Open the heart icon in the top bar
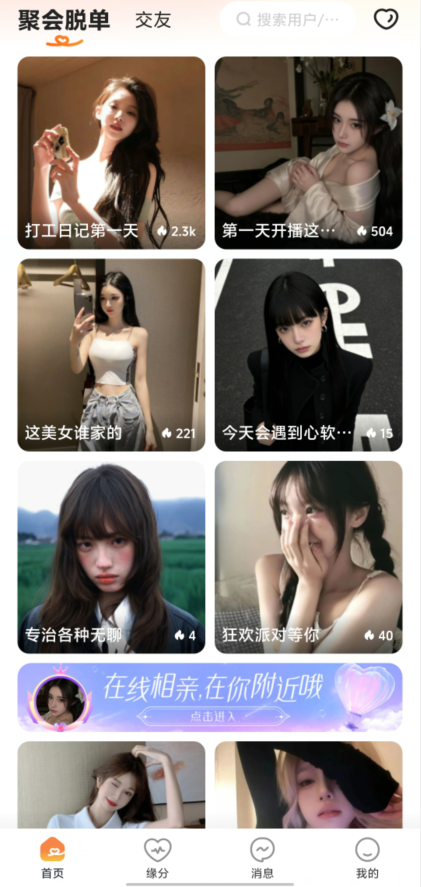 [386, 19]
